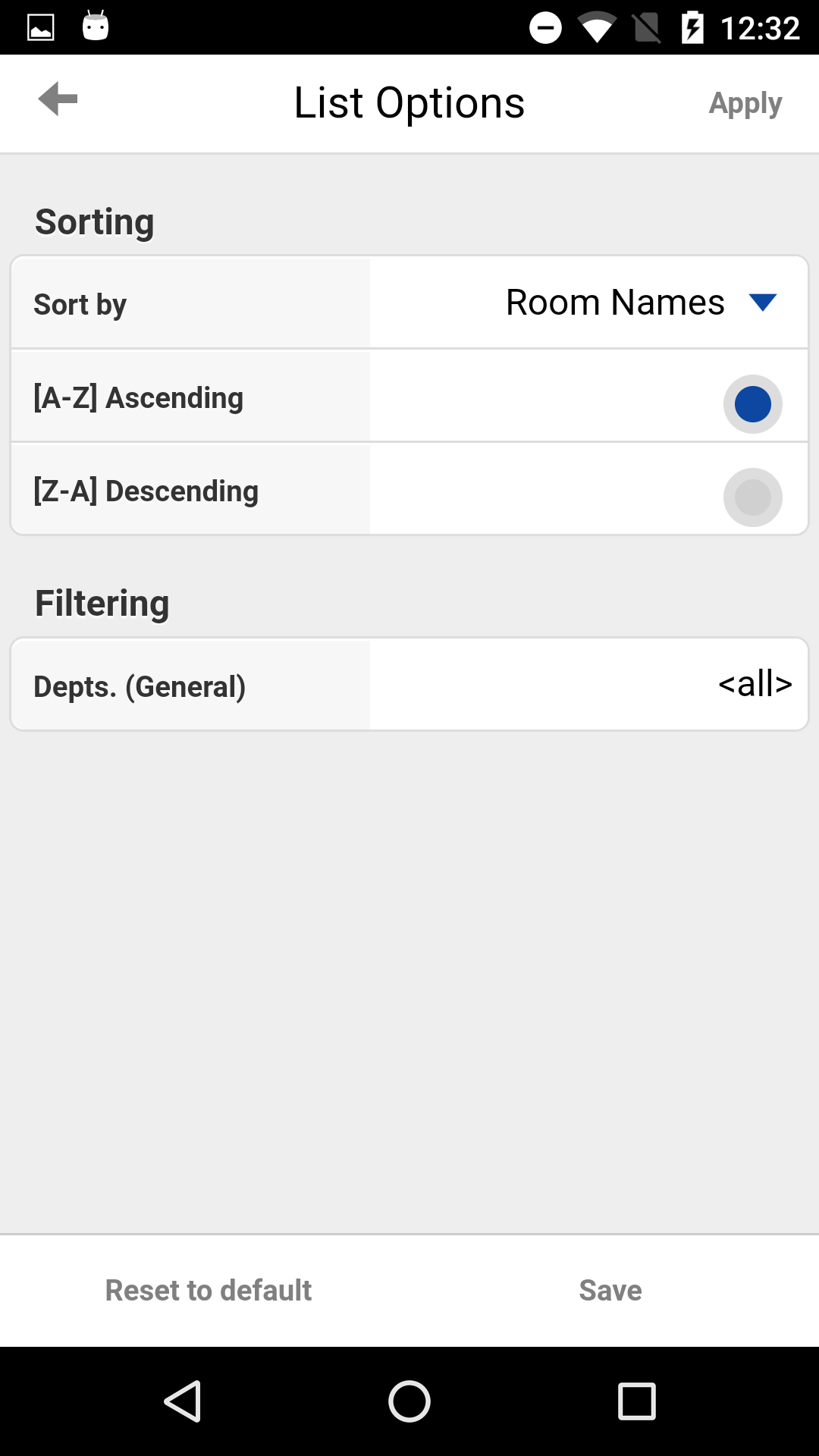This screenshot has width=819, height=1456.
Task: Open the Depts. (General) filter row
Action: [x=409, y=685]
